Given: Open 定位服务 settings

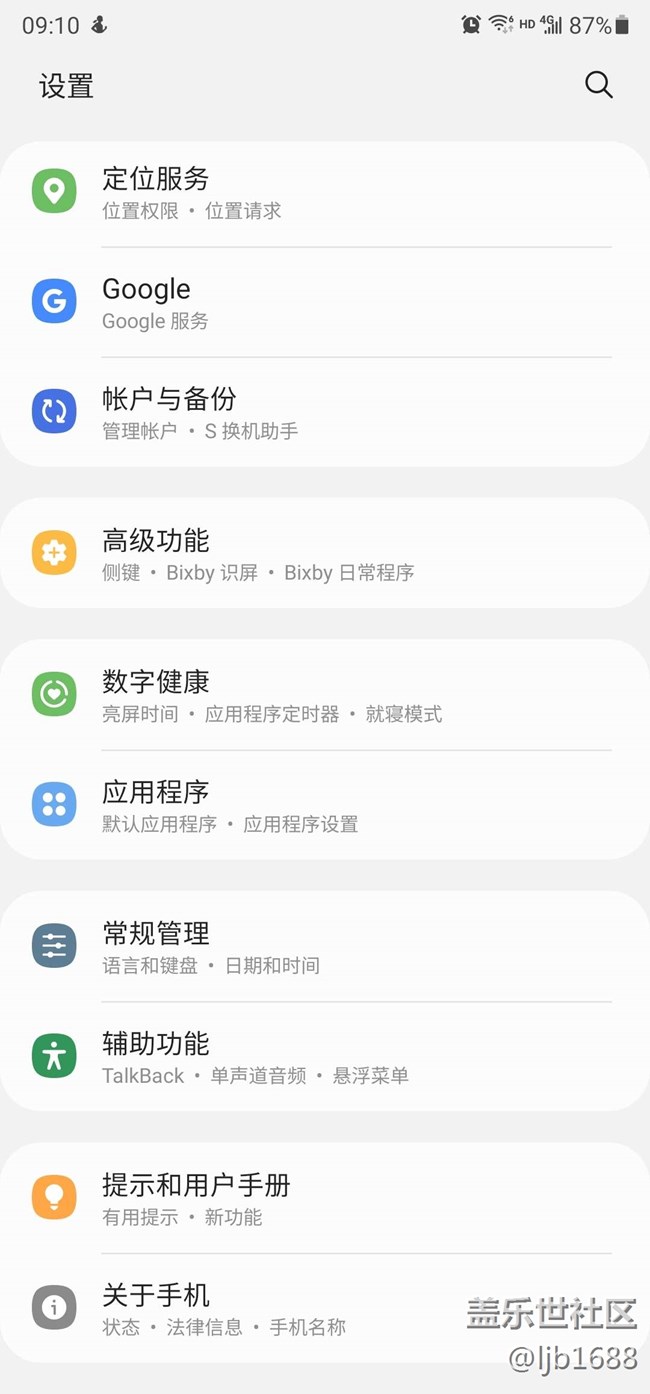Looking at the screenshot, I should click(x=324, y=192).
